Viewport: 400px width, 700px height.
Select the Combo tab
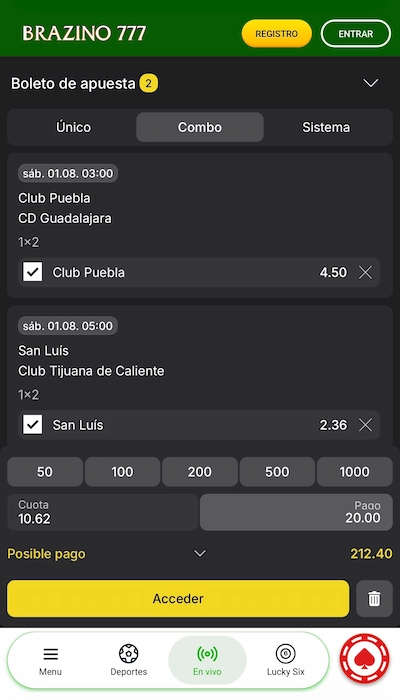(200, 127)
